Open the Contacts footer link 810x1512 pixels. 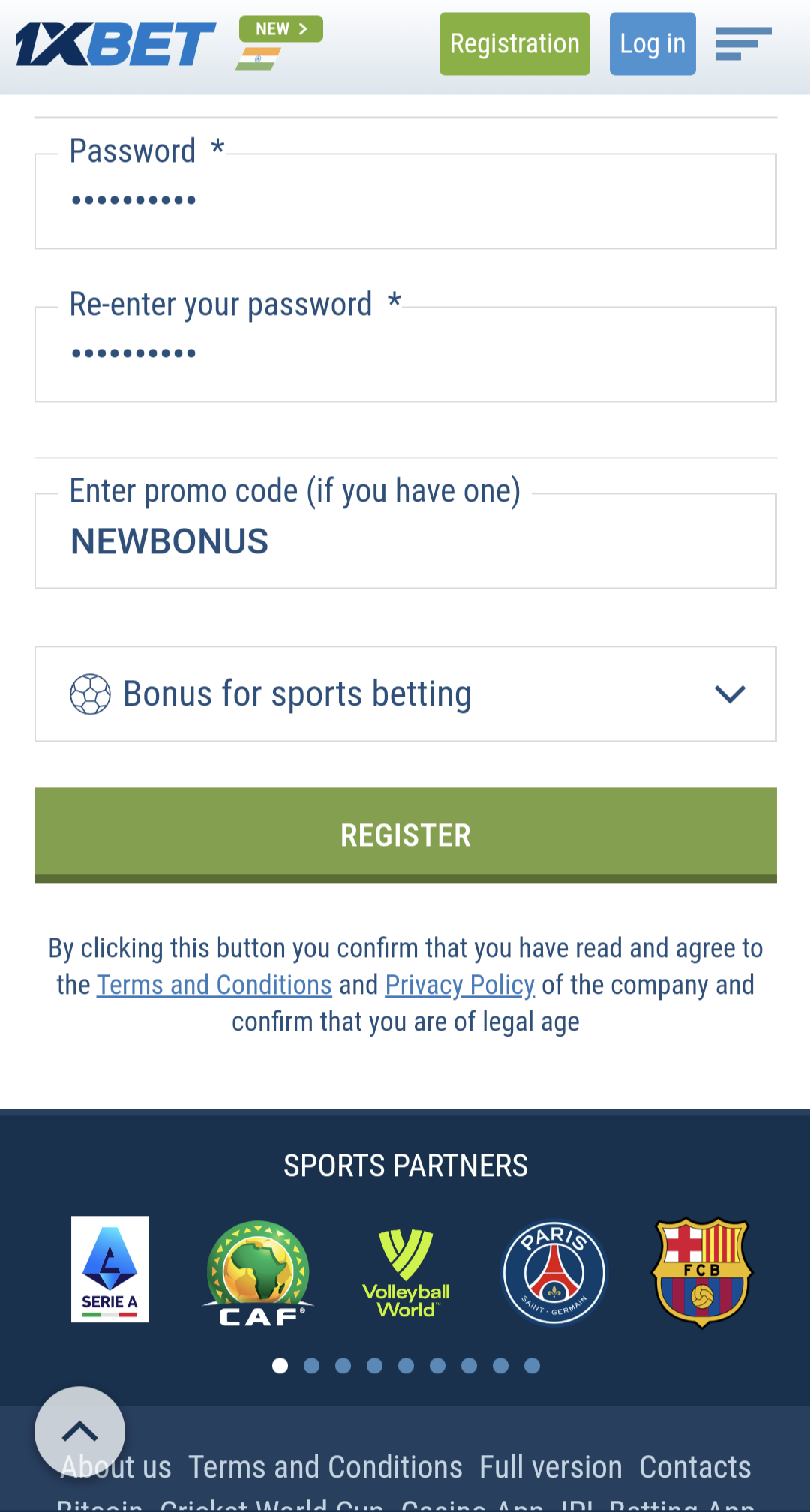coord(694,1467)
